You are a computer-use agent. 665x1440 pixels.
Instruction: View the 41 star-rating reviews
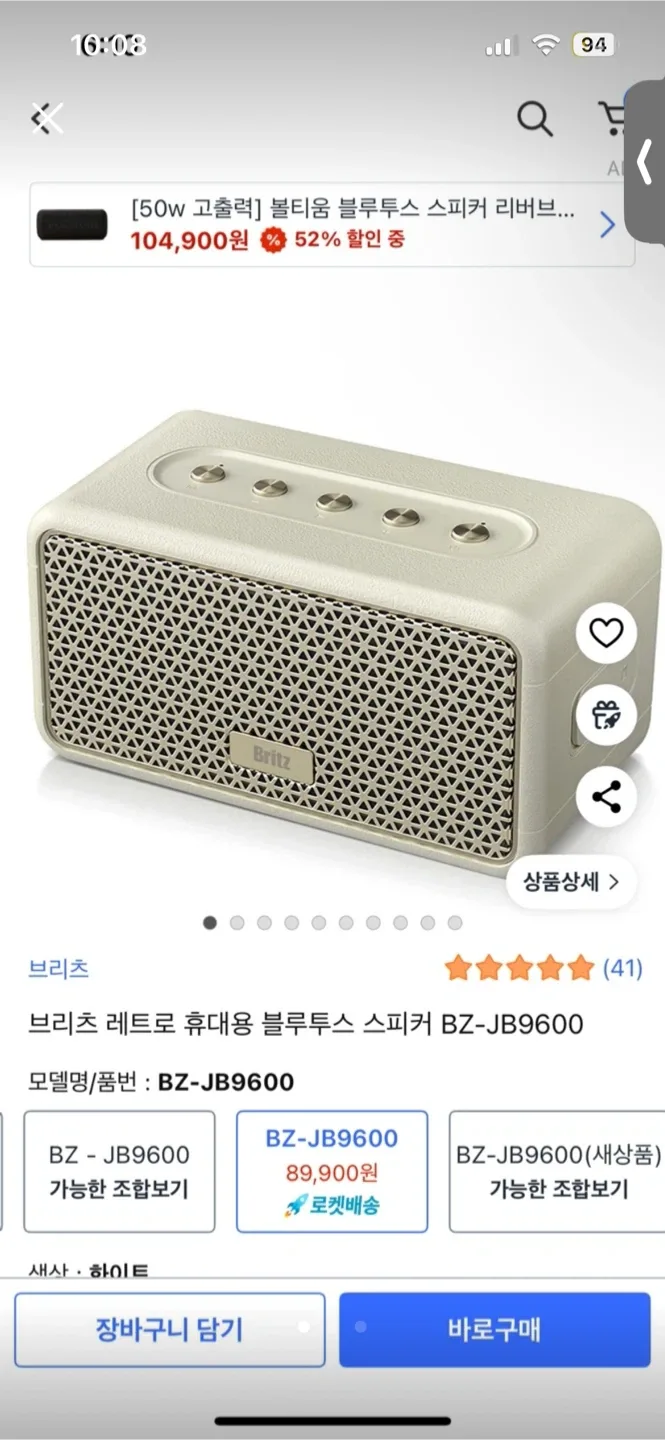[543, 968]
